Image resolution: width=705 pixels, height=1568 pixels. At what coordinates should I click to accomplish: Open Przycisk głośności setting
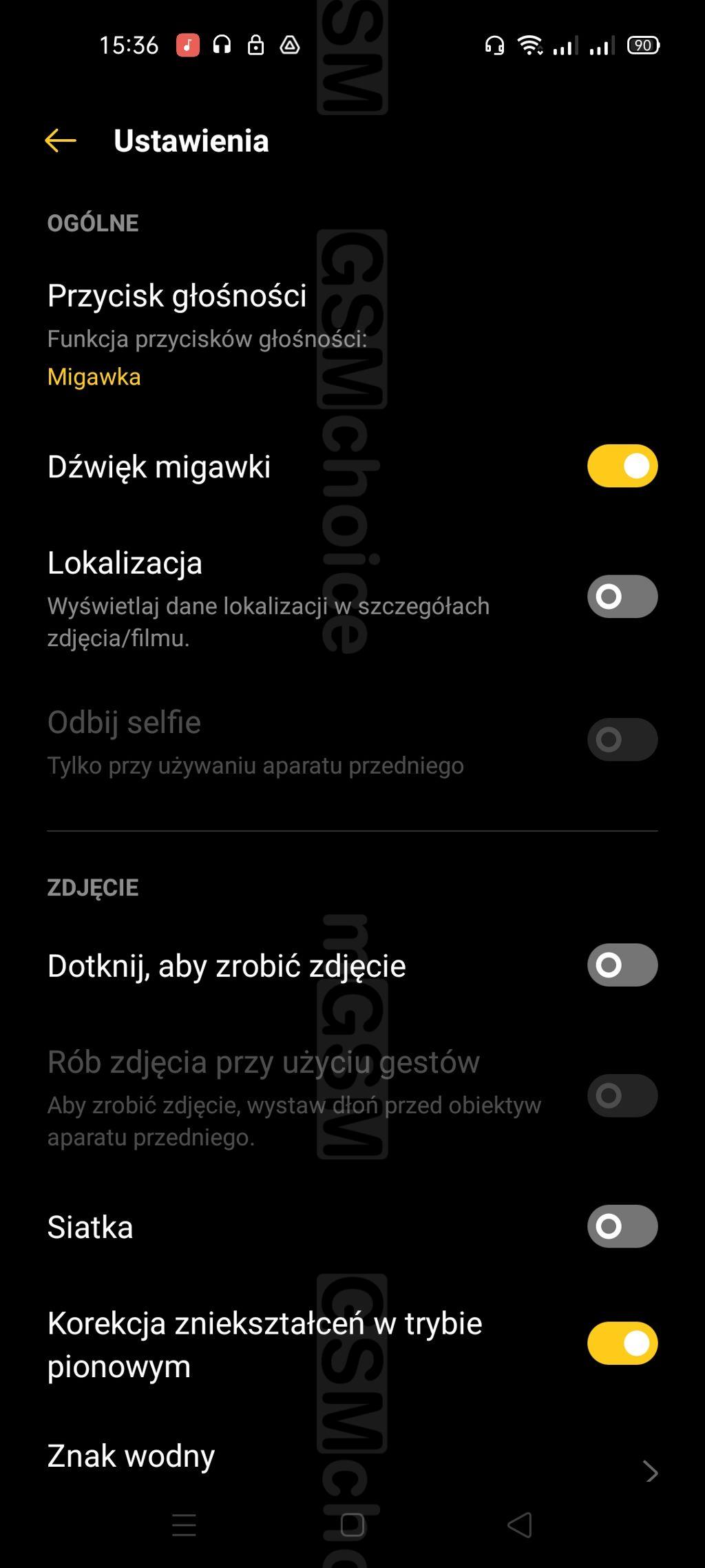coord(352,335)
